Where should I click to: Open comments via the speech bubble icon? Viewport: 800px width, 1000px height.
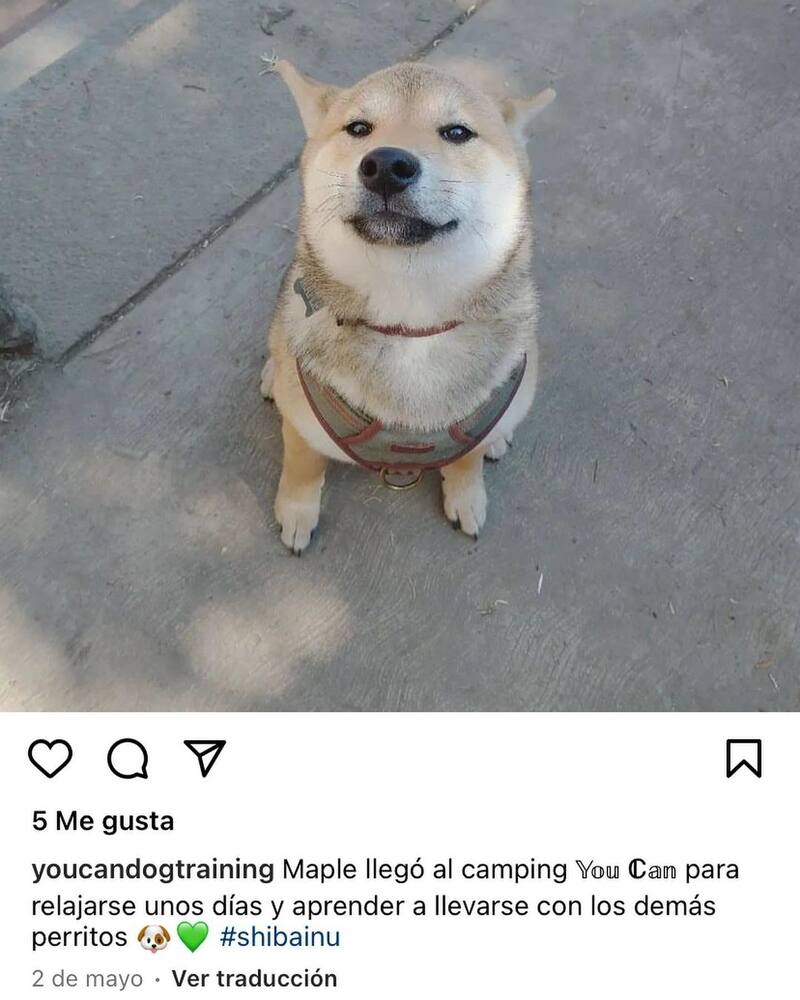(127, 759)
